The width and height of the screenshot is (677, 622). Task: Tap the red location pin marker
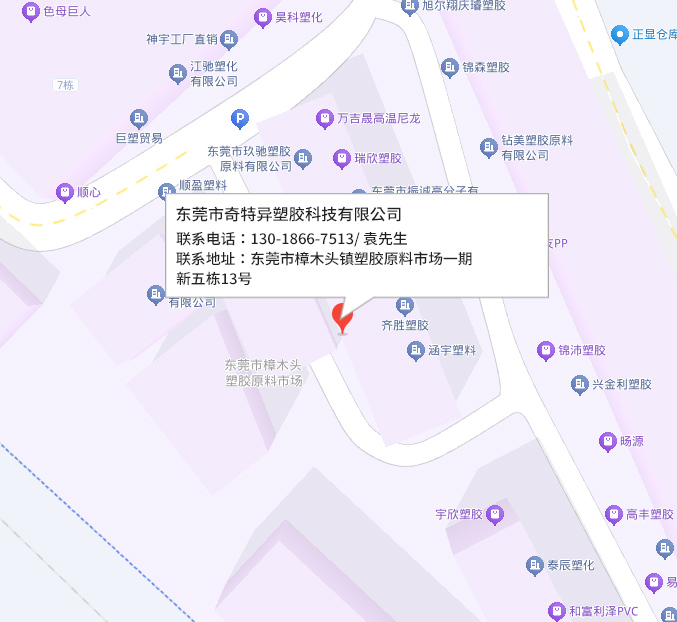tap(343, 318)
